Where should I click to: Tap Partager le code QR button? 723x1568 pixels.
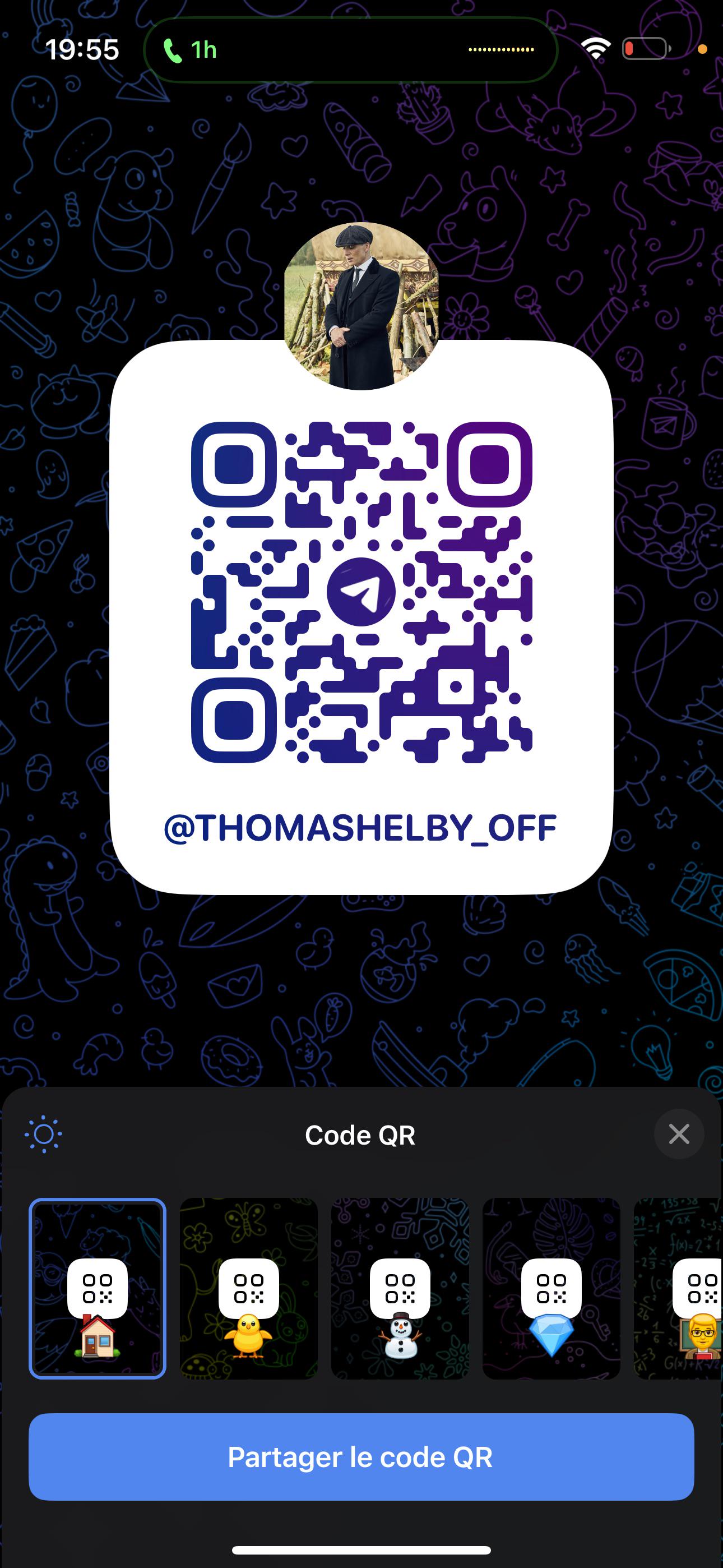361,1456
